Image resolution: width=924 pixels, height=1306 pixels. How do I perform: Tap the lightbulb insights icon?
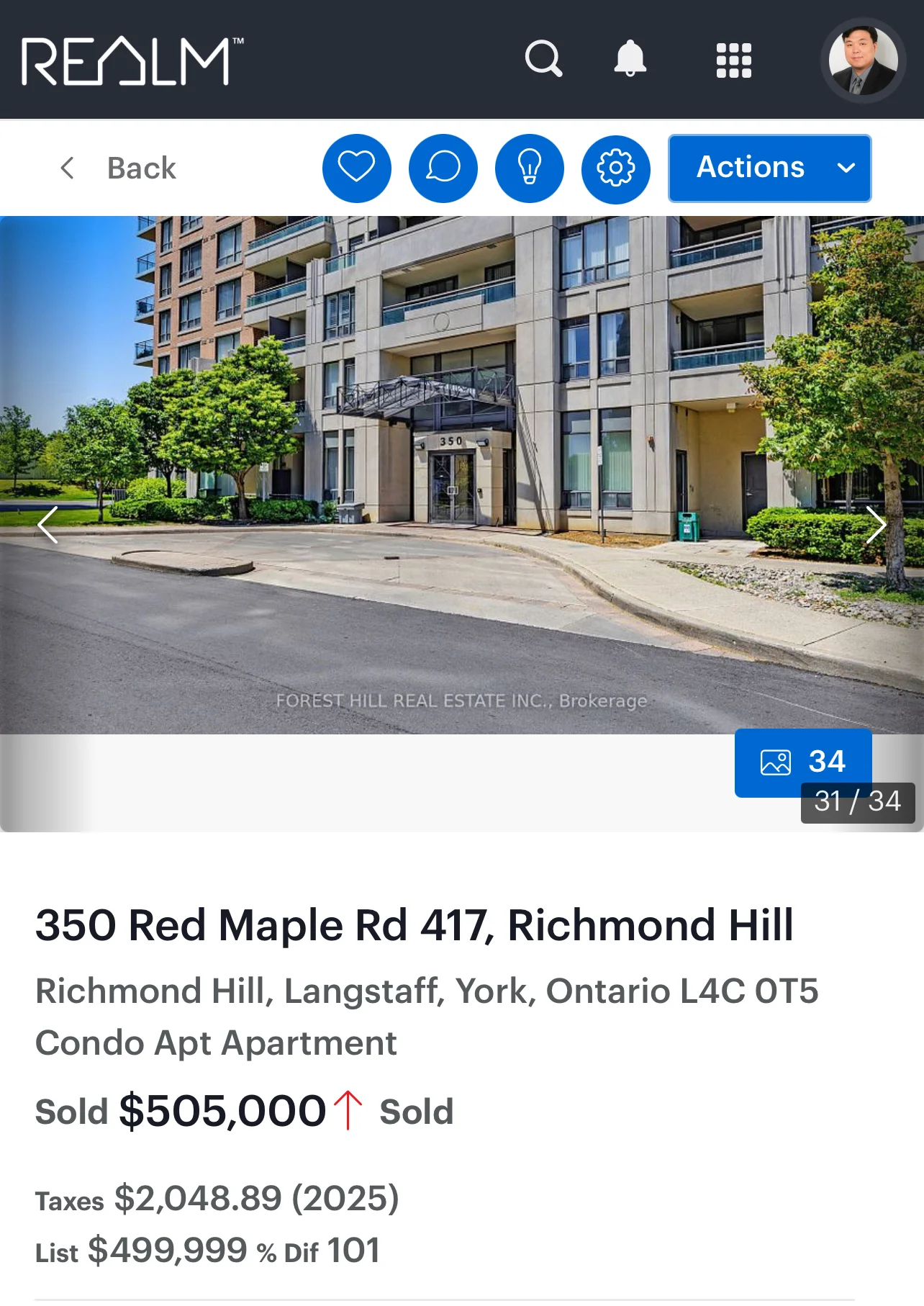tap(530, 168)
